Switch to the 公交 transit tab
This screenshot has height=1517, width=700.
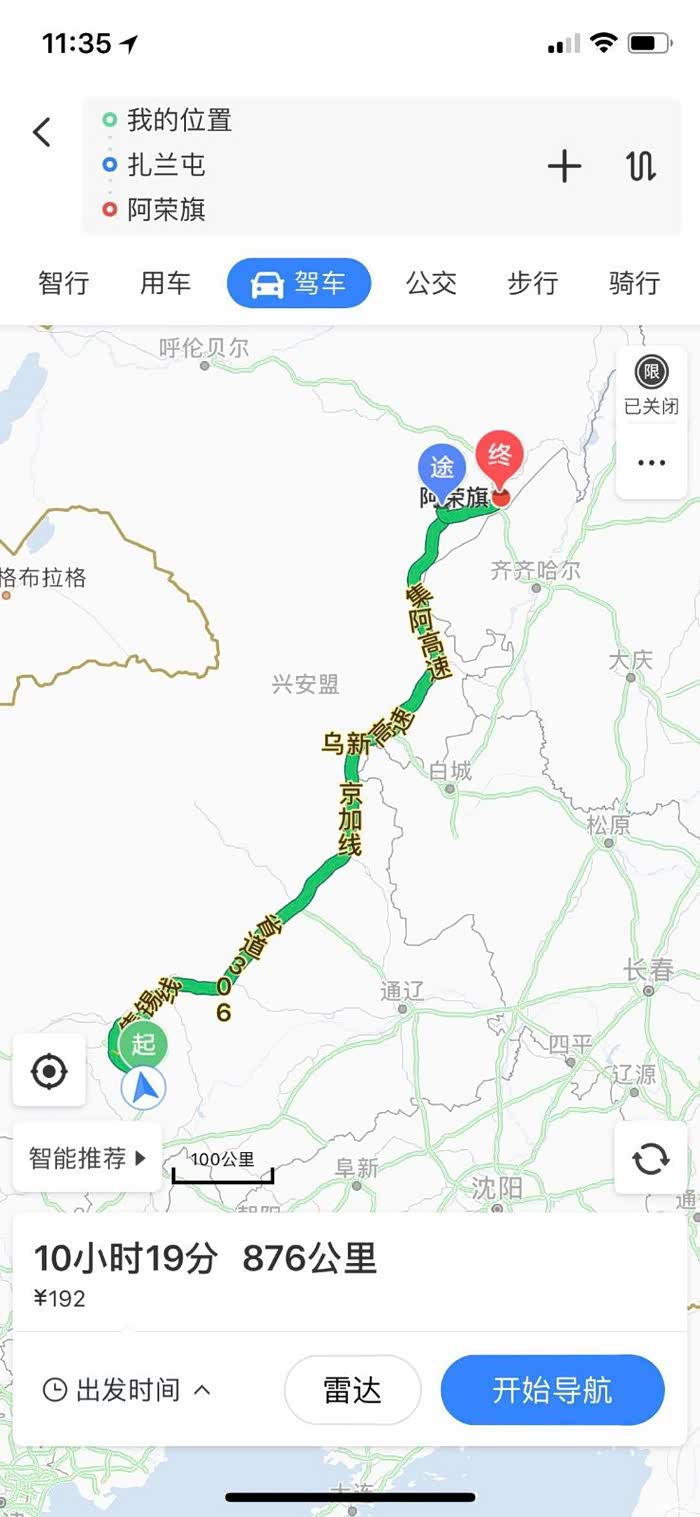431,283
